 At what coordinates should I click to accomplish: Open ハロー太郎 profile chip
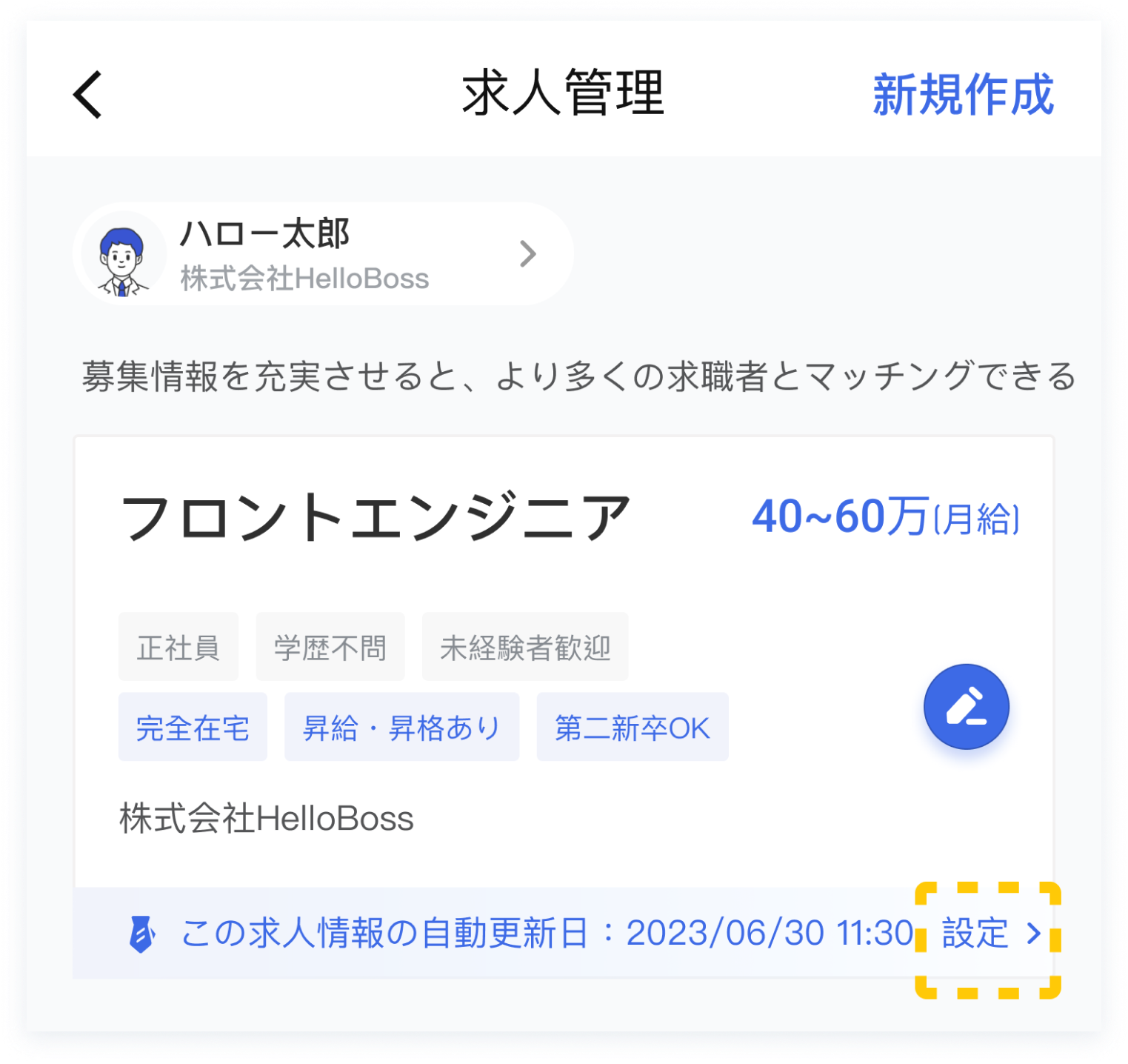(x=323, y=254)
